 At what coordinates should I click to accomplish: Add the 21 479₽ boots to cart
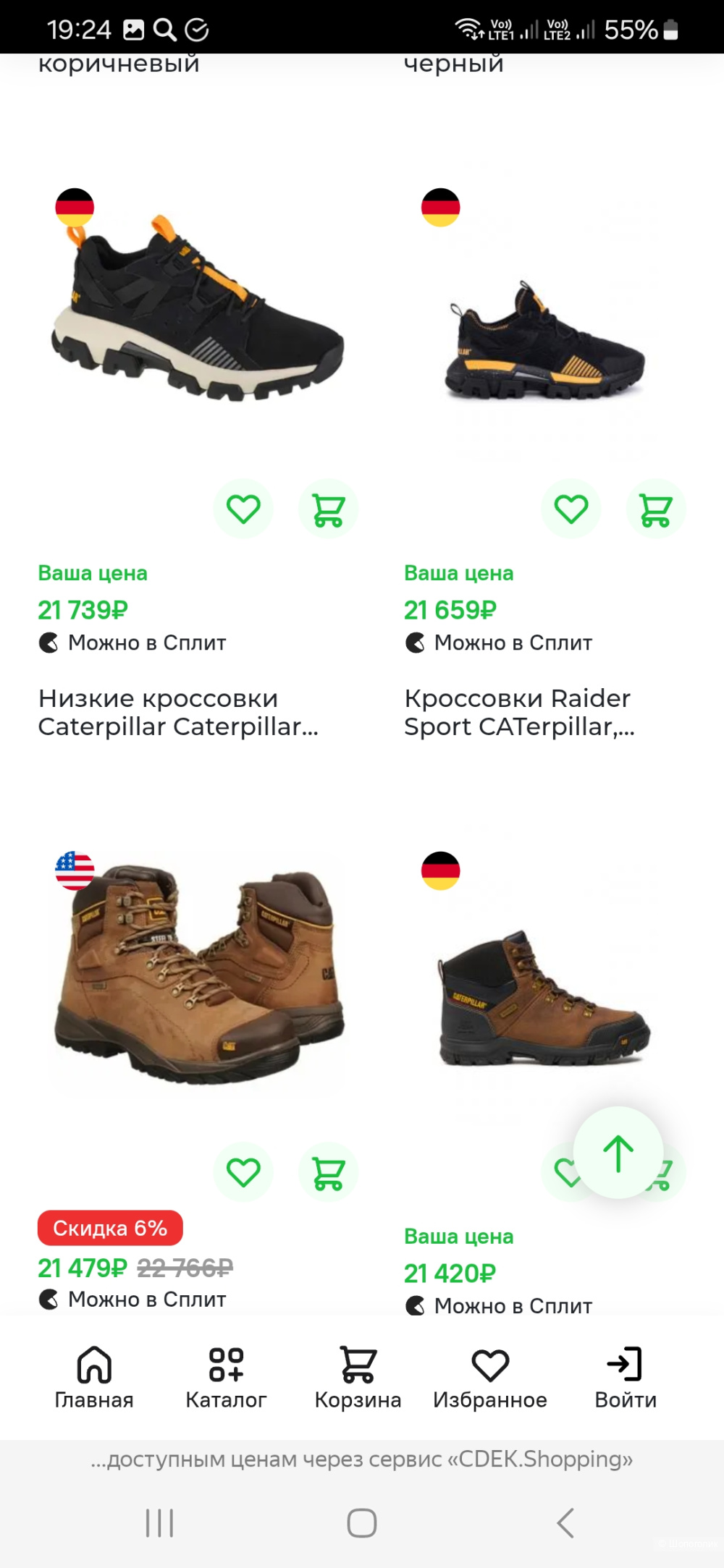[328, 1171]
